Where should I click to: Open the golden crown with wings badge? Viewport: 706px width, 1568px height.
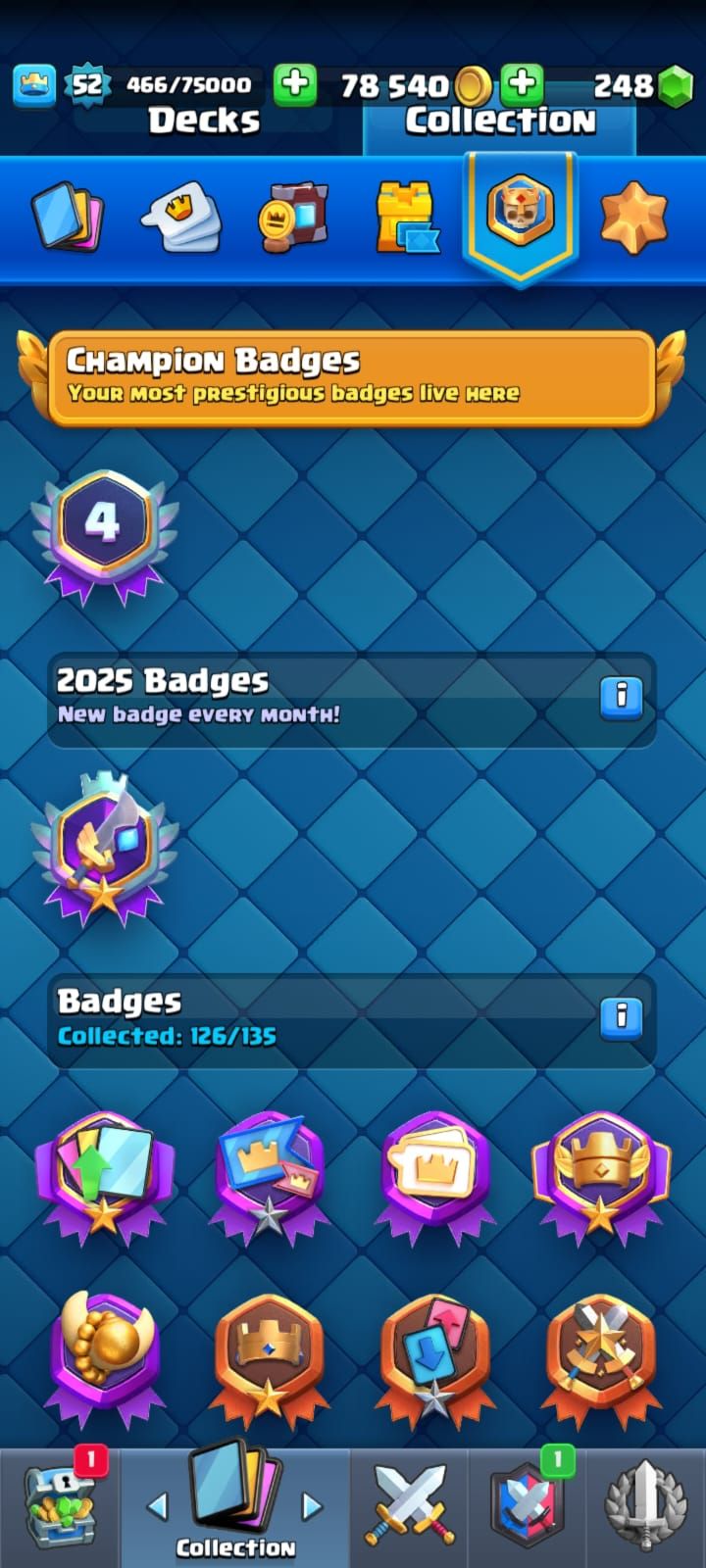[600, 1174]
